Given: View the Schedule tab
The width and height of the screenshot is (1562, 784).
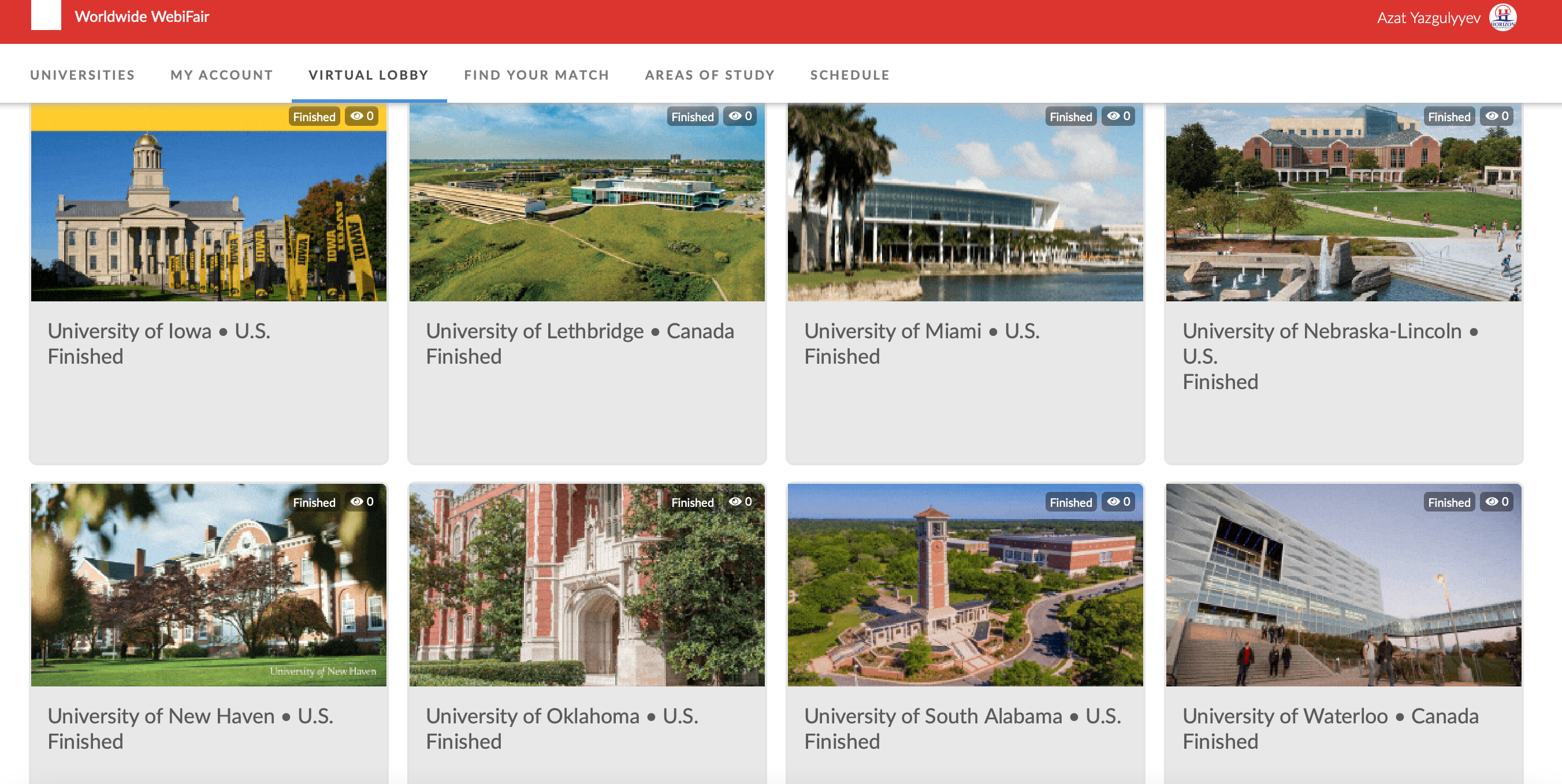Looking at the screenshot, I should pos(850,75).
